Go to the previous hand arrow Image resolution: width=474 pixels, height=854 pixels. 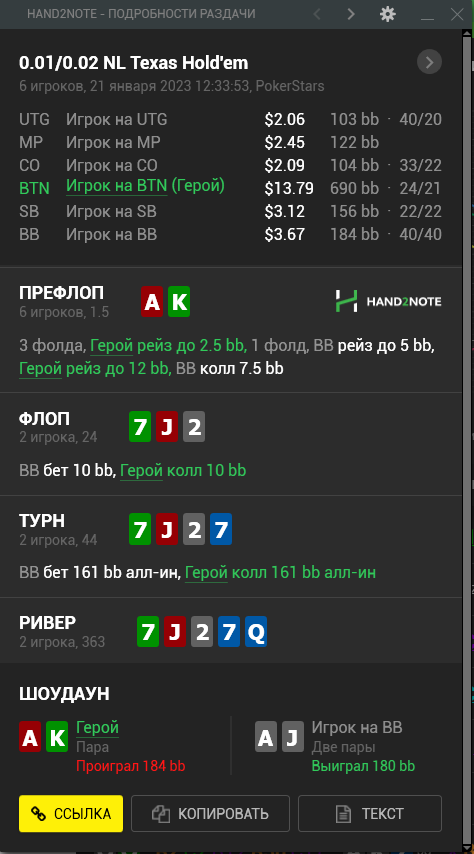pyautogui.click(x=317, y=14)
